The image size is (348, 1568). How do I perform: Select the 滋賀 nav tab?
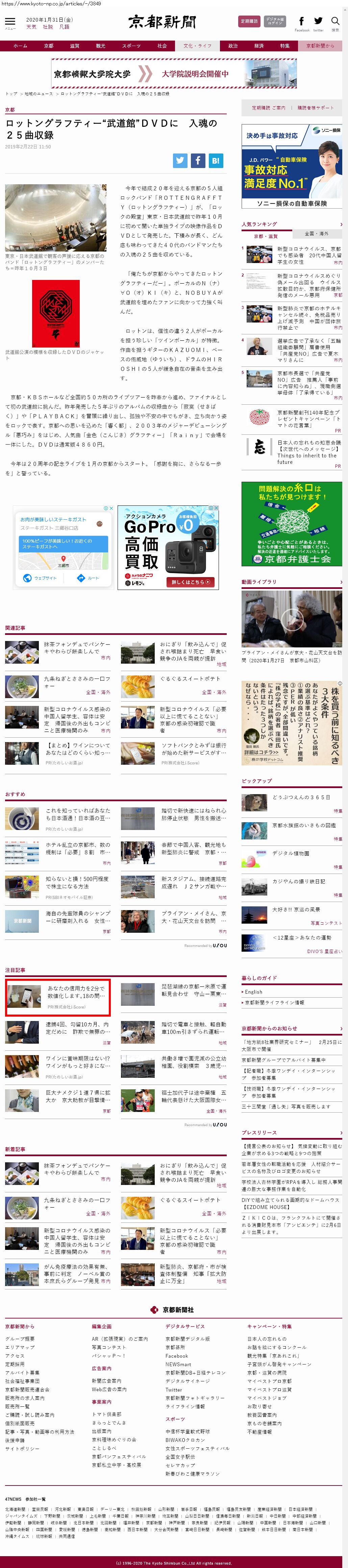[x=74, y=46]
